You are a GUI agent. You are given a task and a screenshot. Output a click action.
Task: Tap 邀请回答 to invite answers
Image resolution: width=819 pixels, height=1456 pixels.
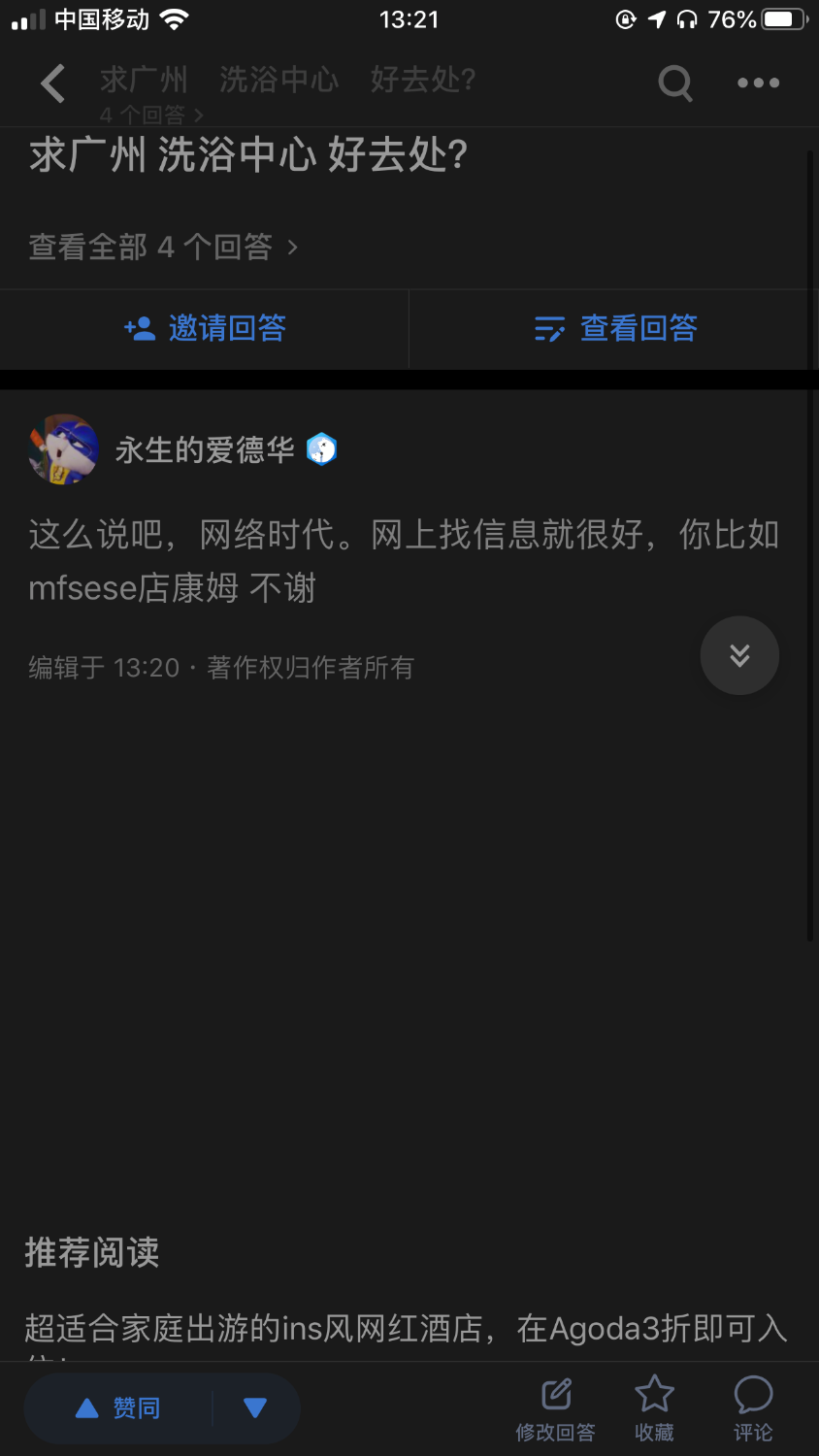tap(205, 329)
